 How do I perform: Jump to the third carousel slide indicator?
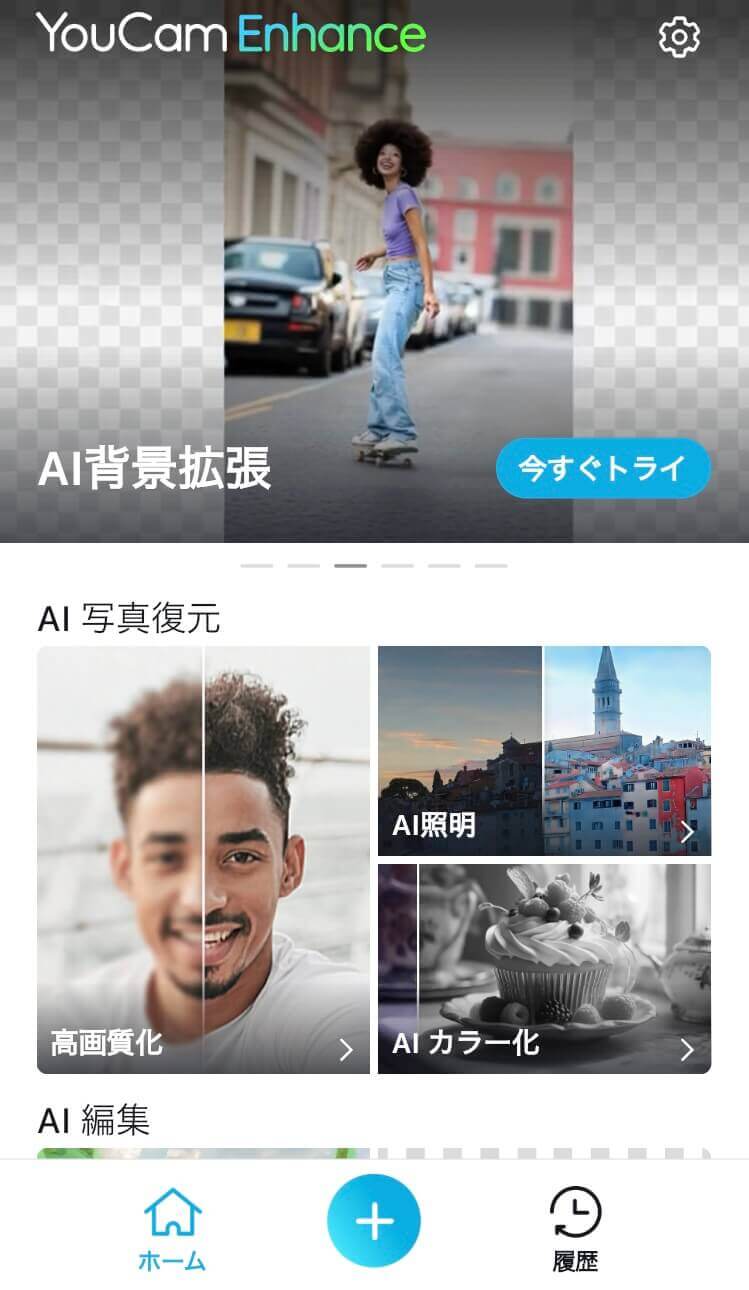click(352, 564)
